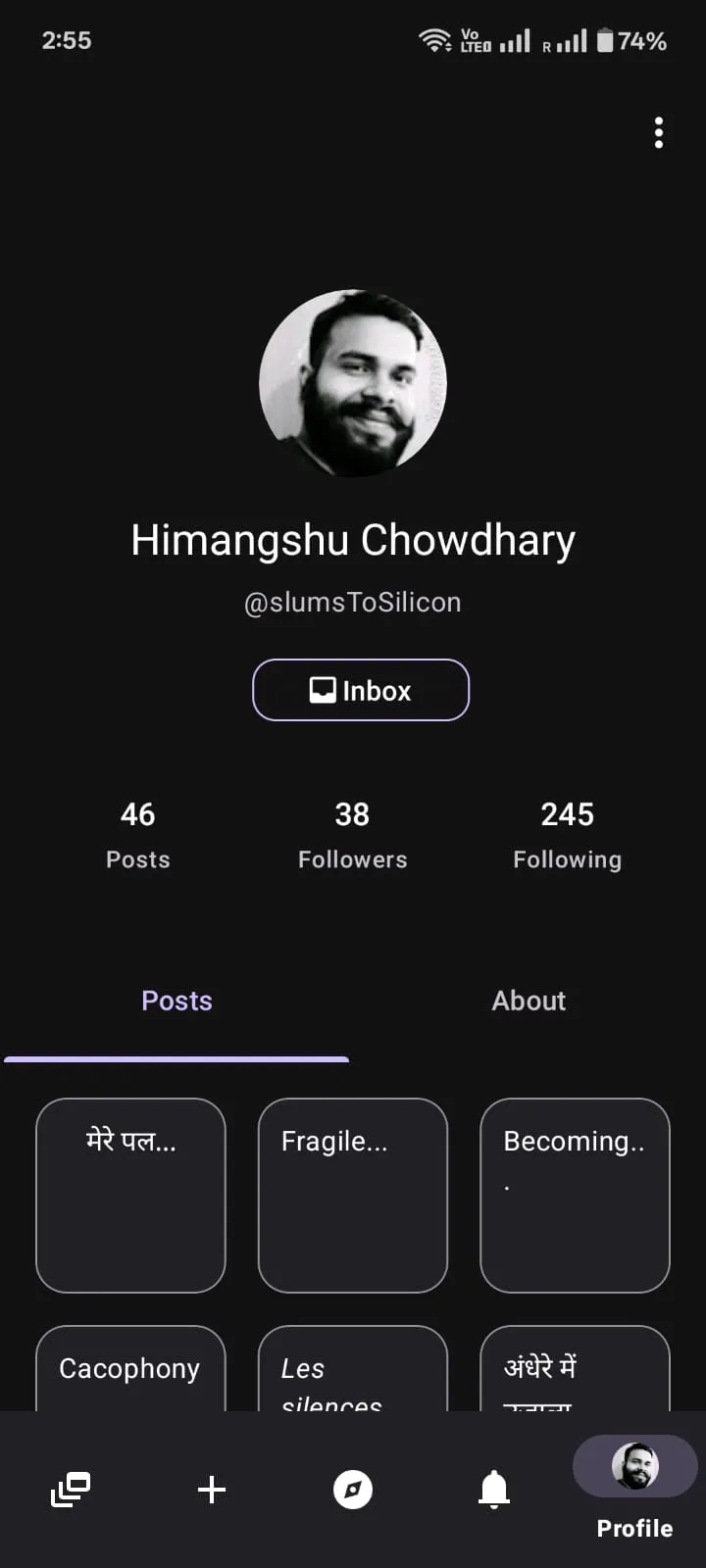
Task: Tap the @slumsToSilicon username
Action: pos(353,602)
